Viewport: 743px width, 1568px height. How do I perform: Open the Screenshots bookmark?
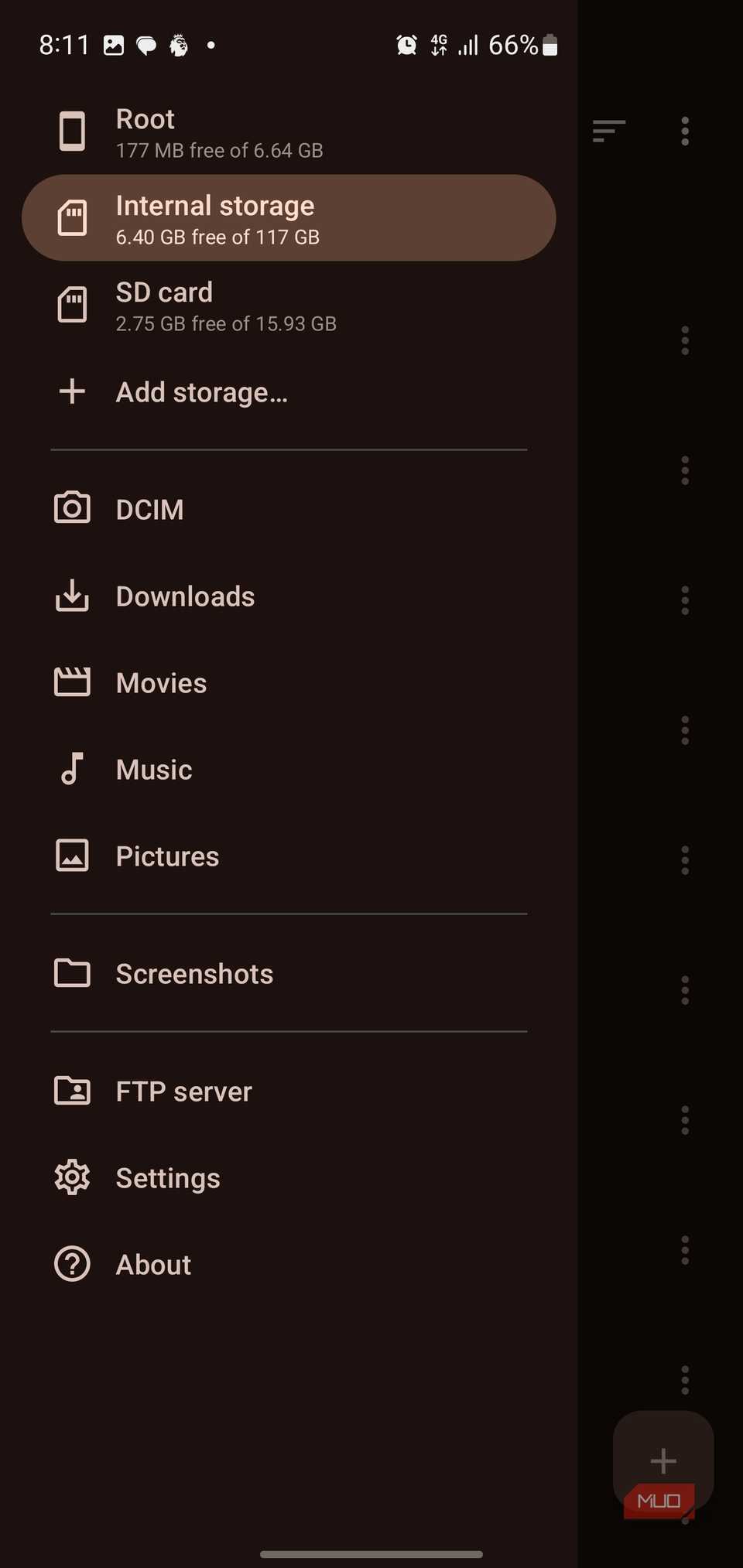pos(194,974)
